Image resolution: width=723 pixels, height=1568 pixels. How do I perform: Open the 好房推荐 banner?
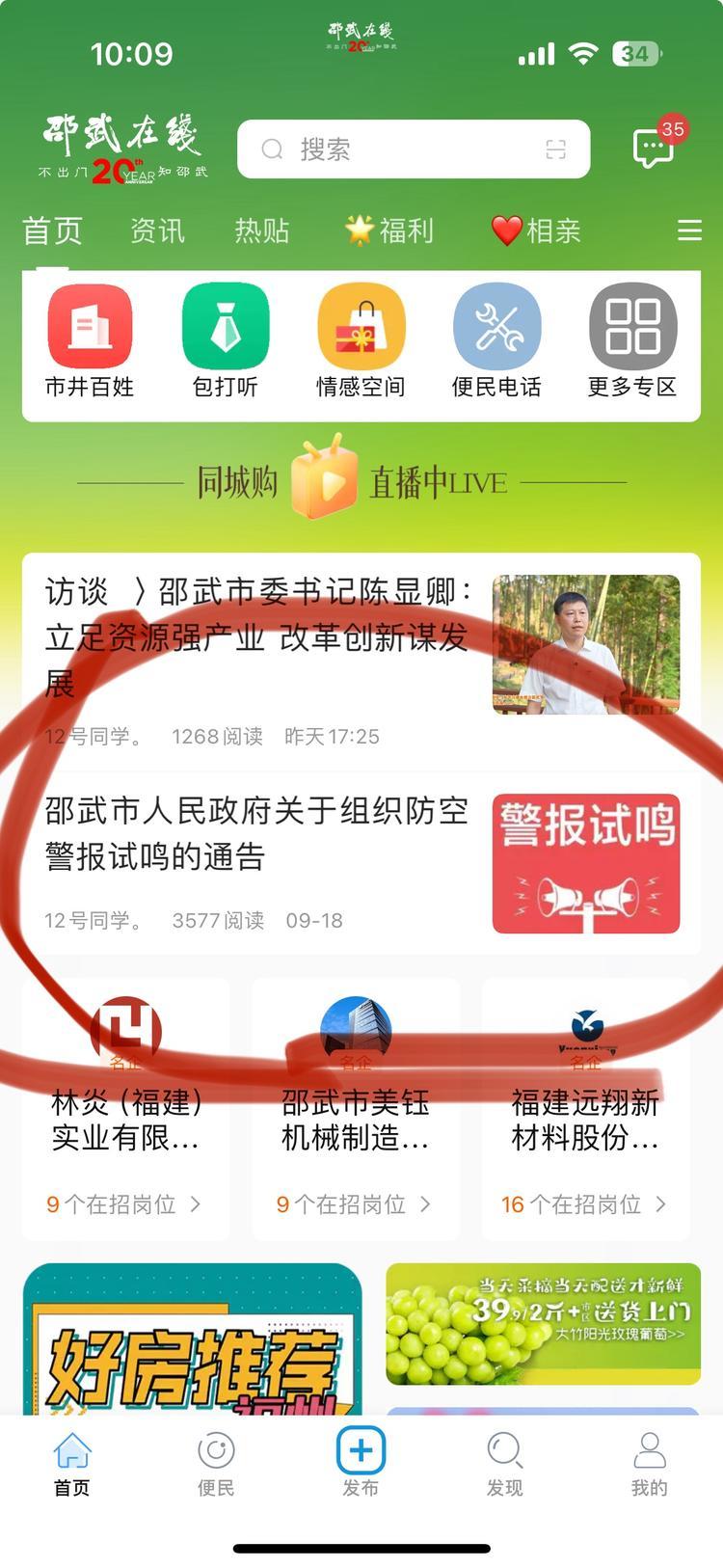[193, 1340]
